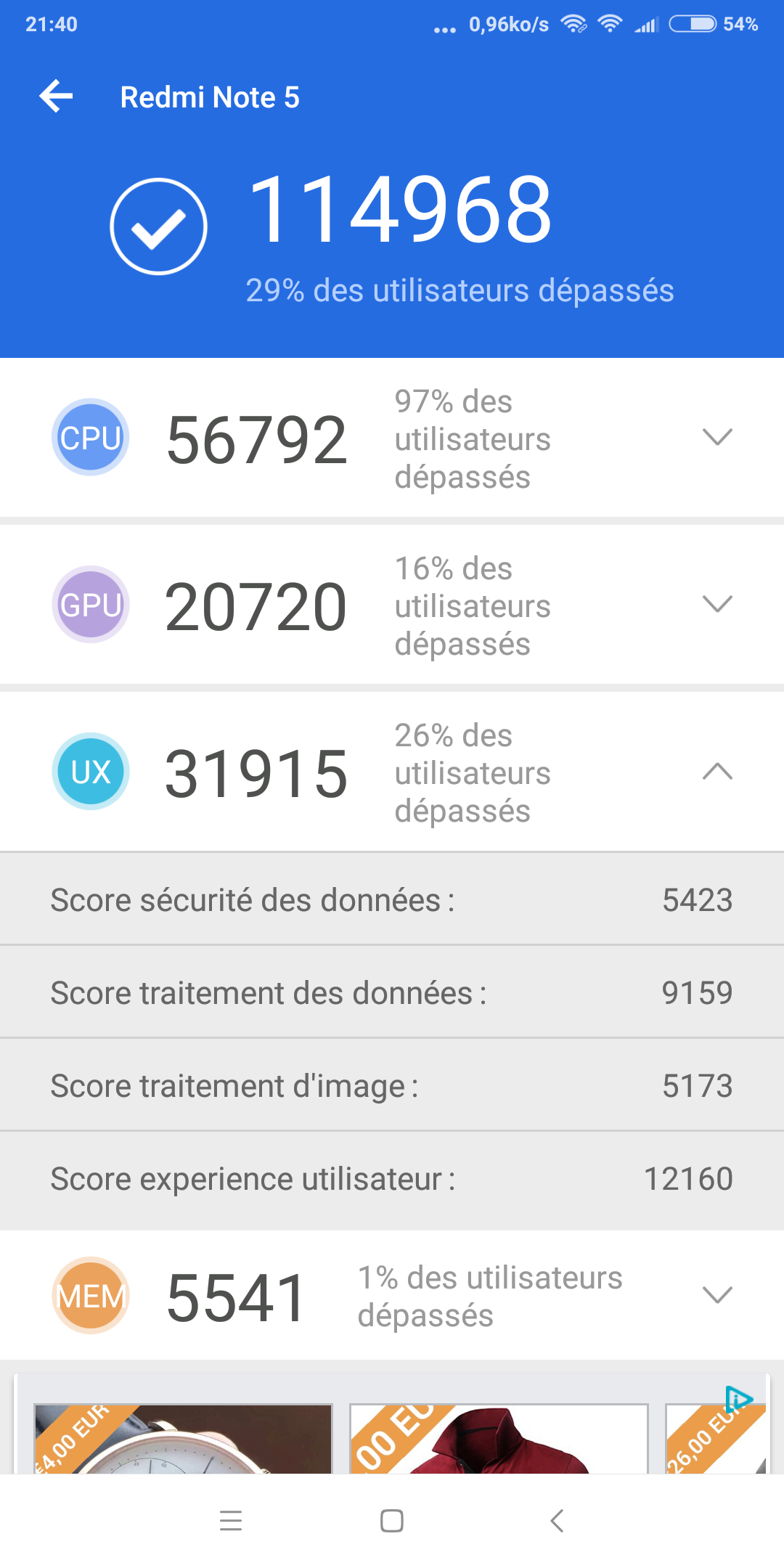Collapse the UX score section
The image size is (784, 1568).
[x=717, y=771]
